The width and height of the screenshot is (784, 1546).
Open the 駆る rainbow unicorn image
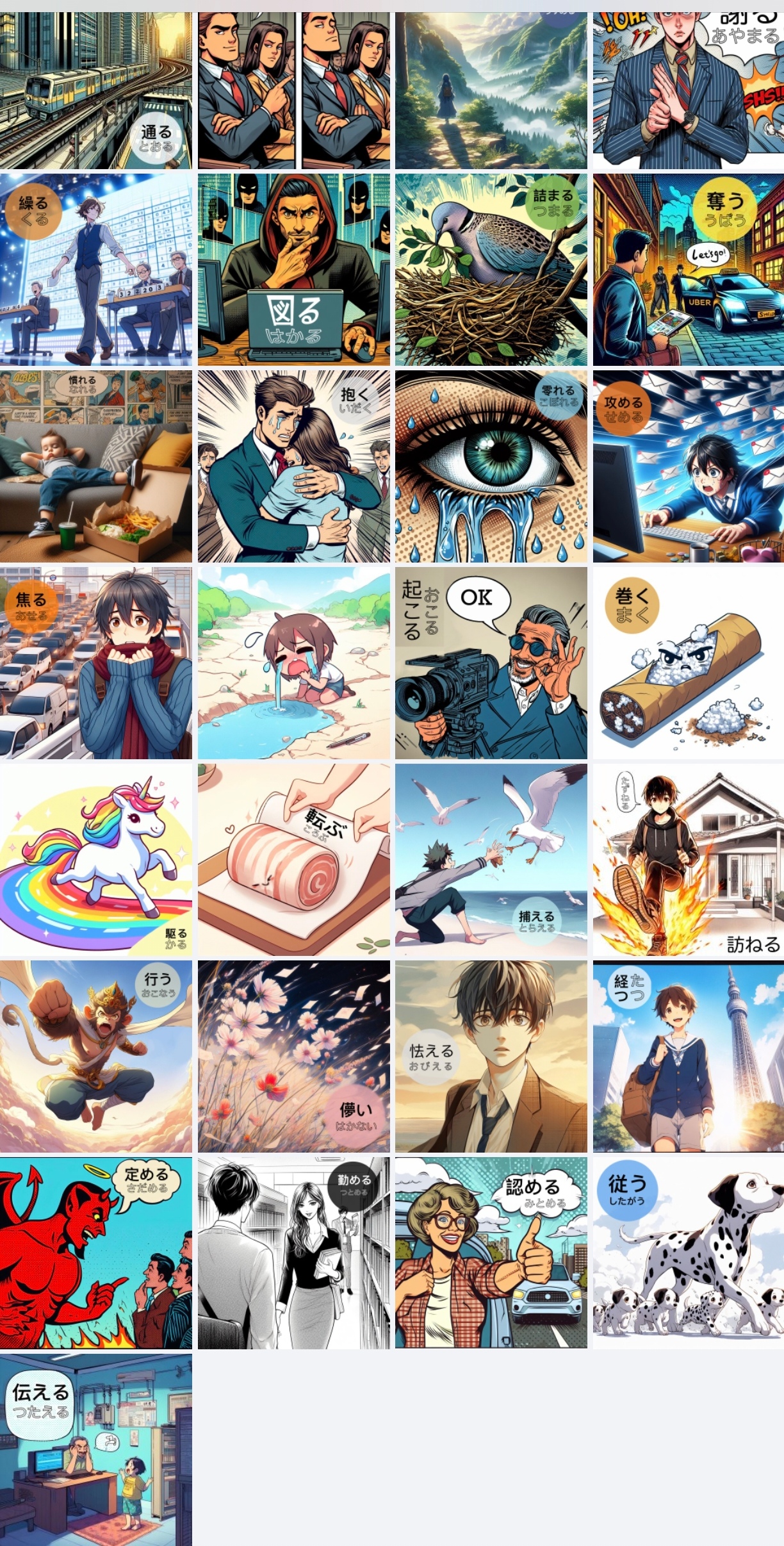click(95, 859)
